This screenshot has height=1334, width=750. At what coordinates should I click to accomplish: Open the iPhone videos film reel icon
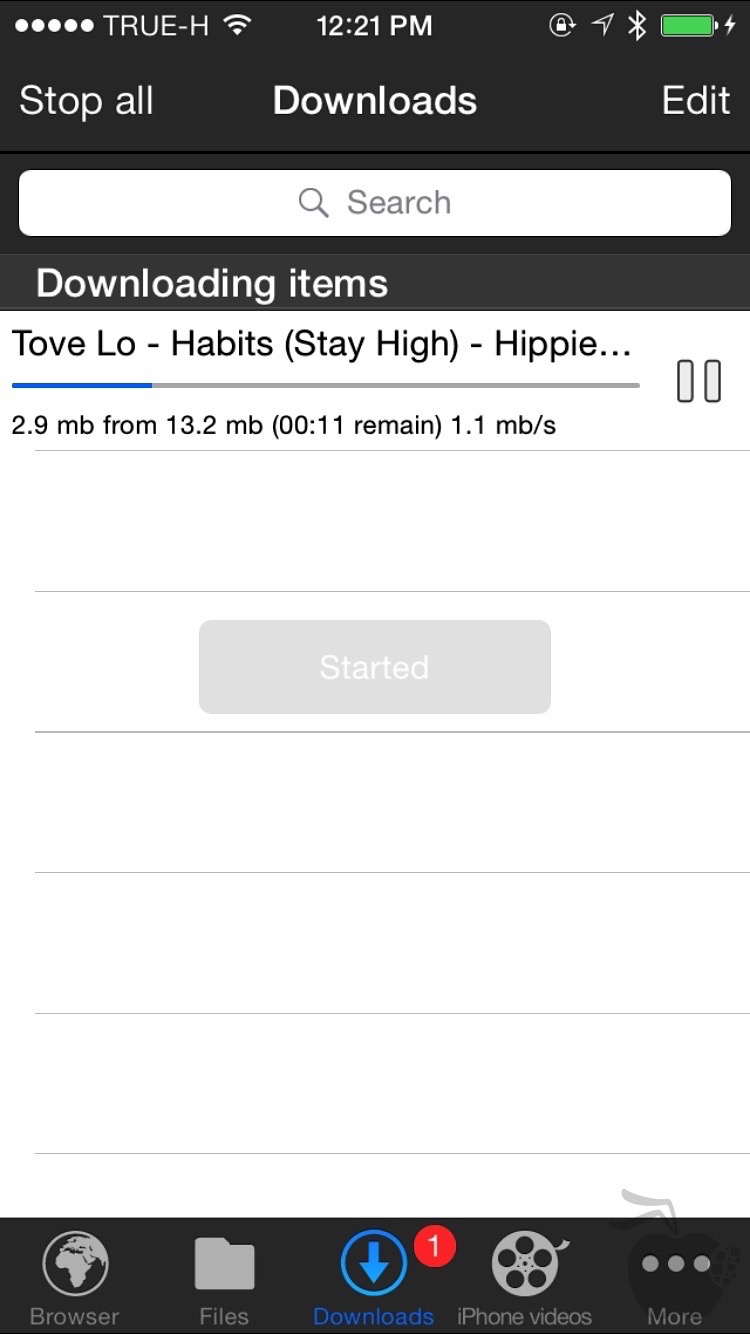(524, 1263)
